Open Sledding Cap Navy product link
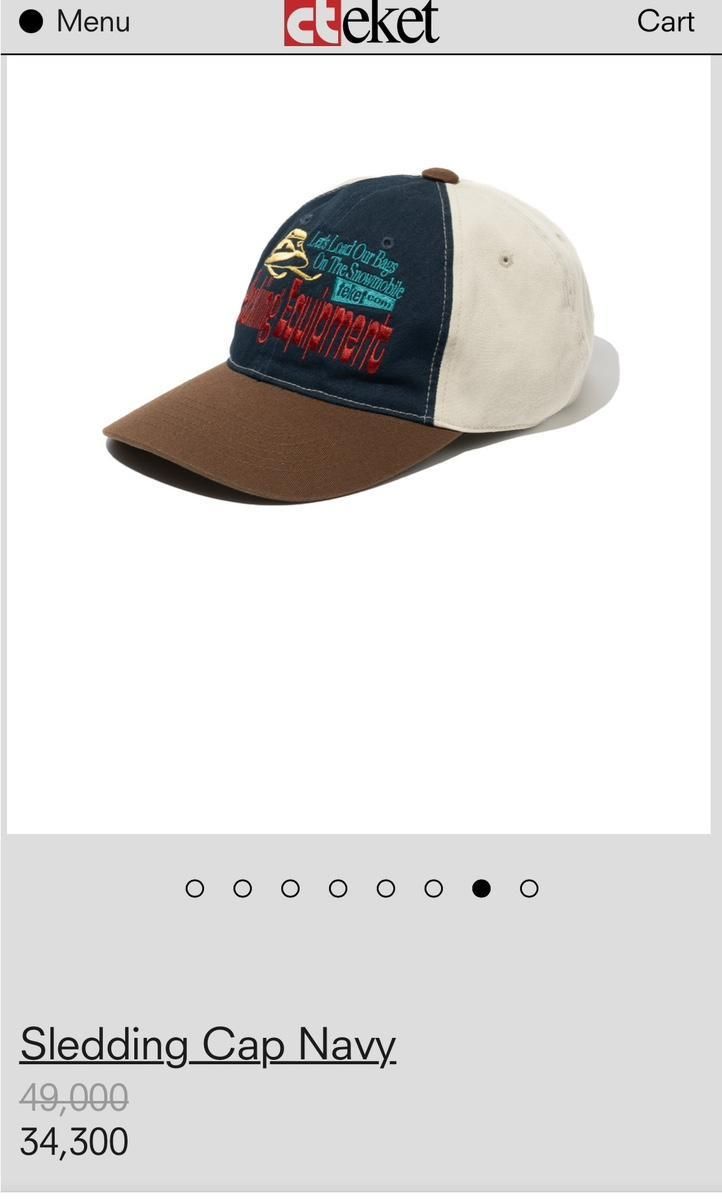This screenshot has height=1200, width=722. coord(208,1045)
